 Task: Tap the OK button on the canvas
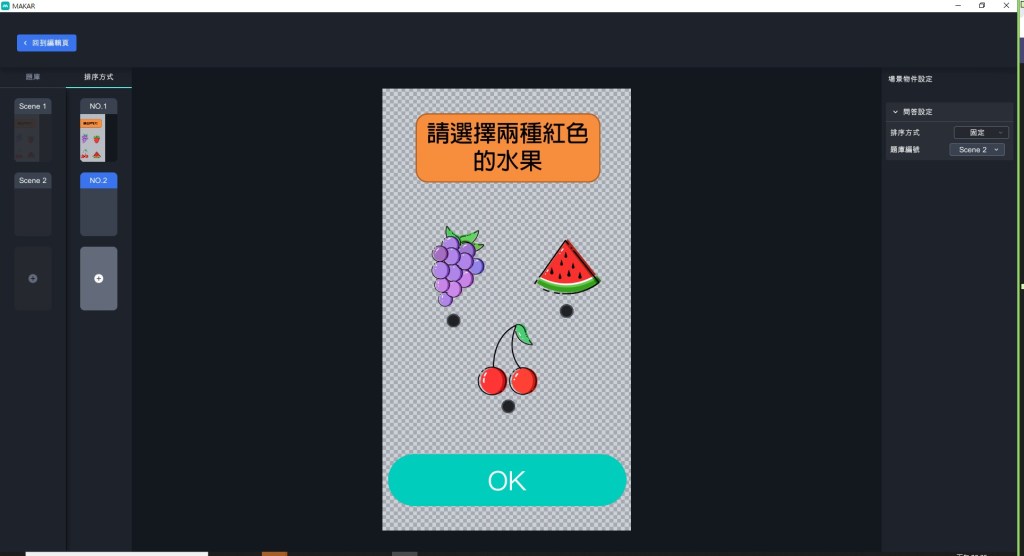click(506, 480)
